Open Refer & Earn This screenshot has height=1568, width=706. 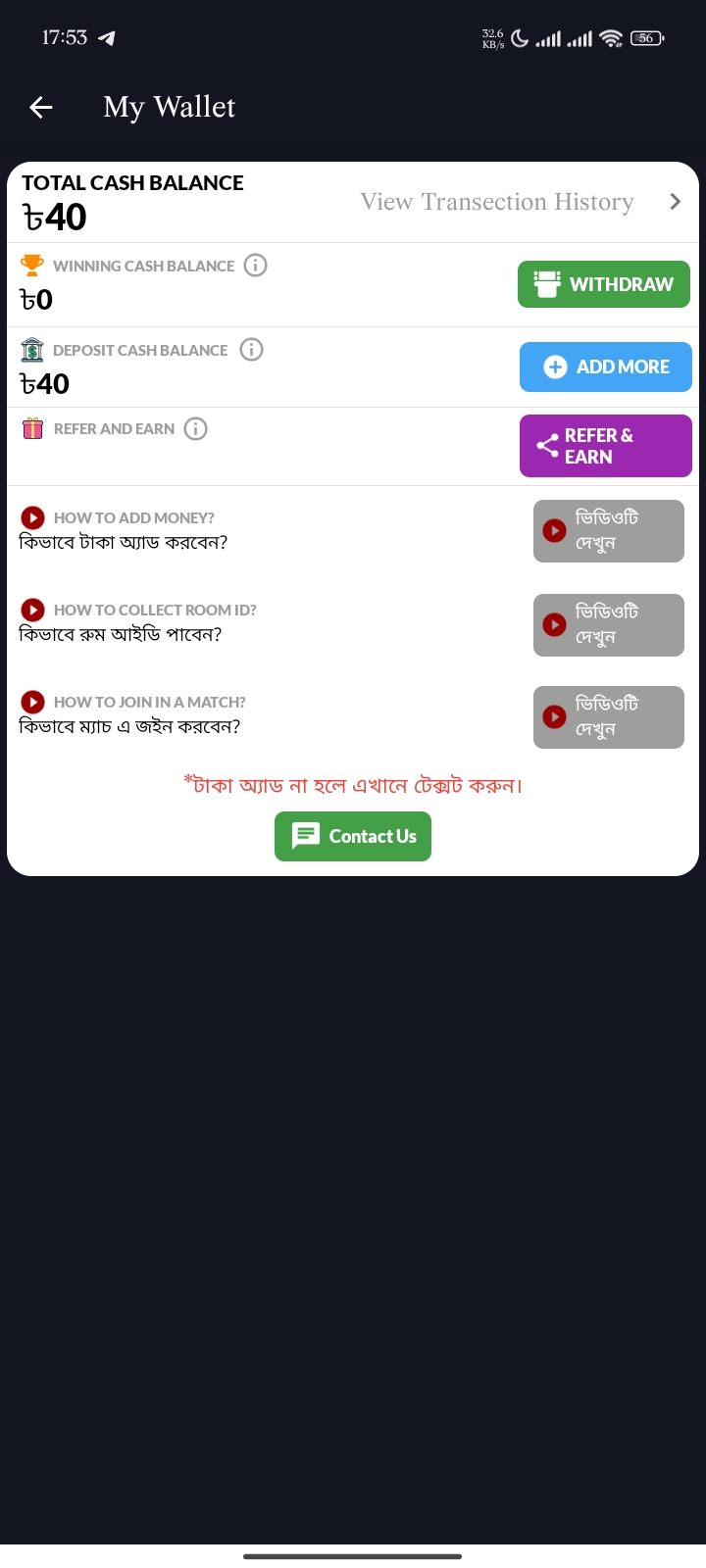[606, 446]
